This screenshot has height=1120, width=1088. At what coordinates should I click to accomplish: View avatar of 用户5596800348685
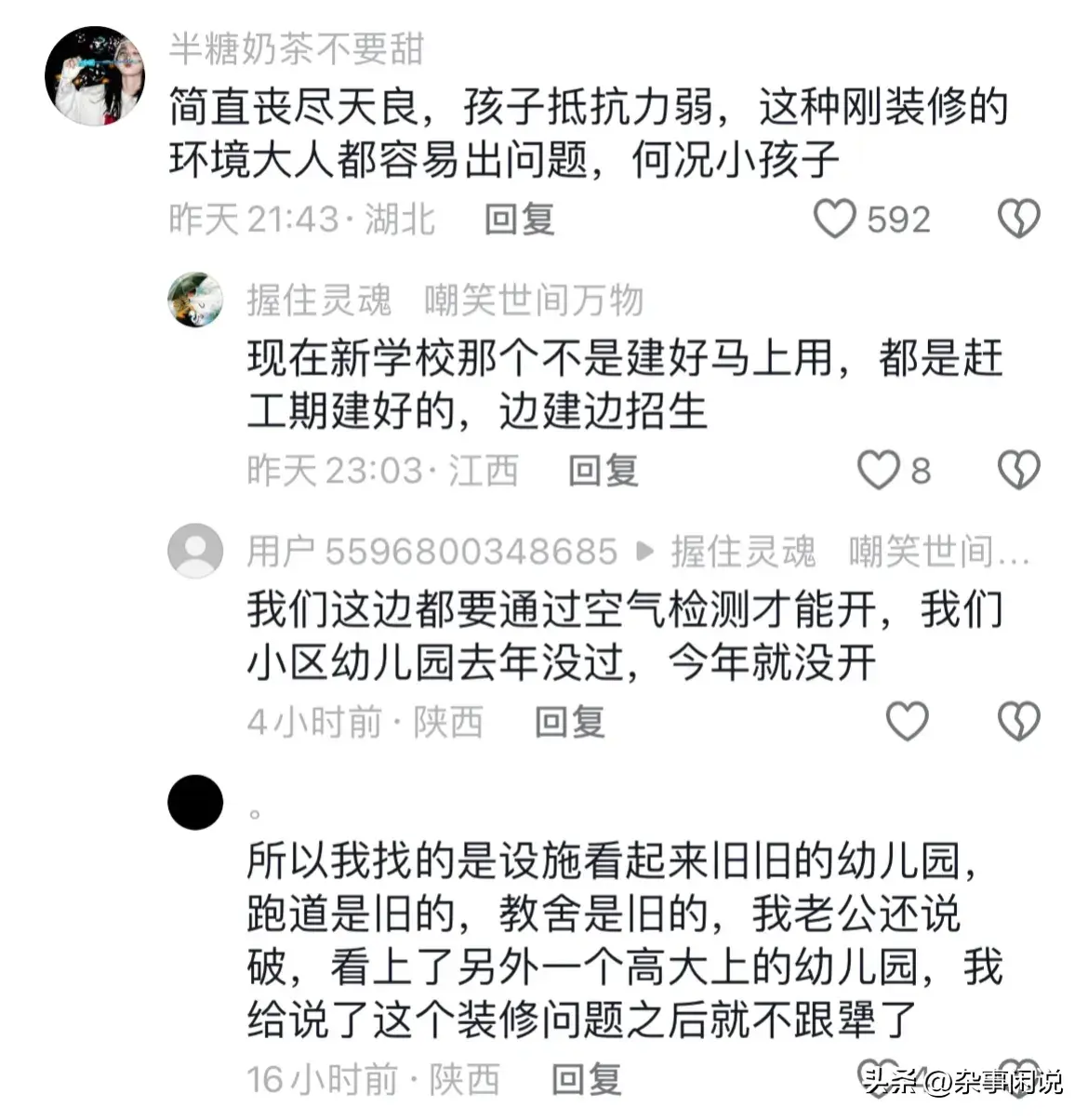(x=195, y=551)
